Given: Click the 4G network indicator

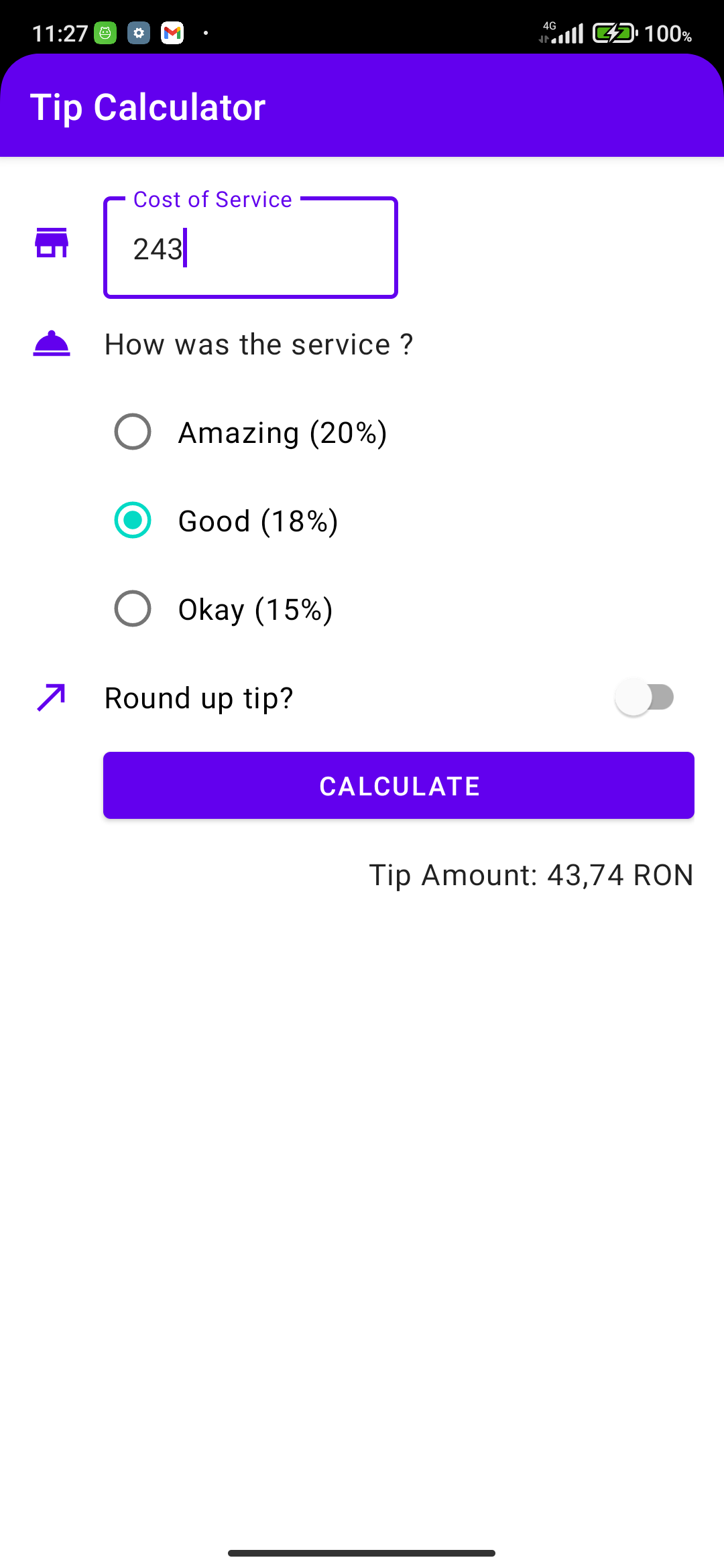Looking at the screenshot, I should coord(550,25).
